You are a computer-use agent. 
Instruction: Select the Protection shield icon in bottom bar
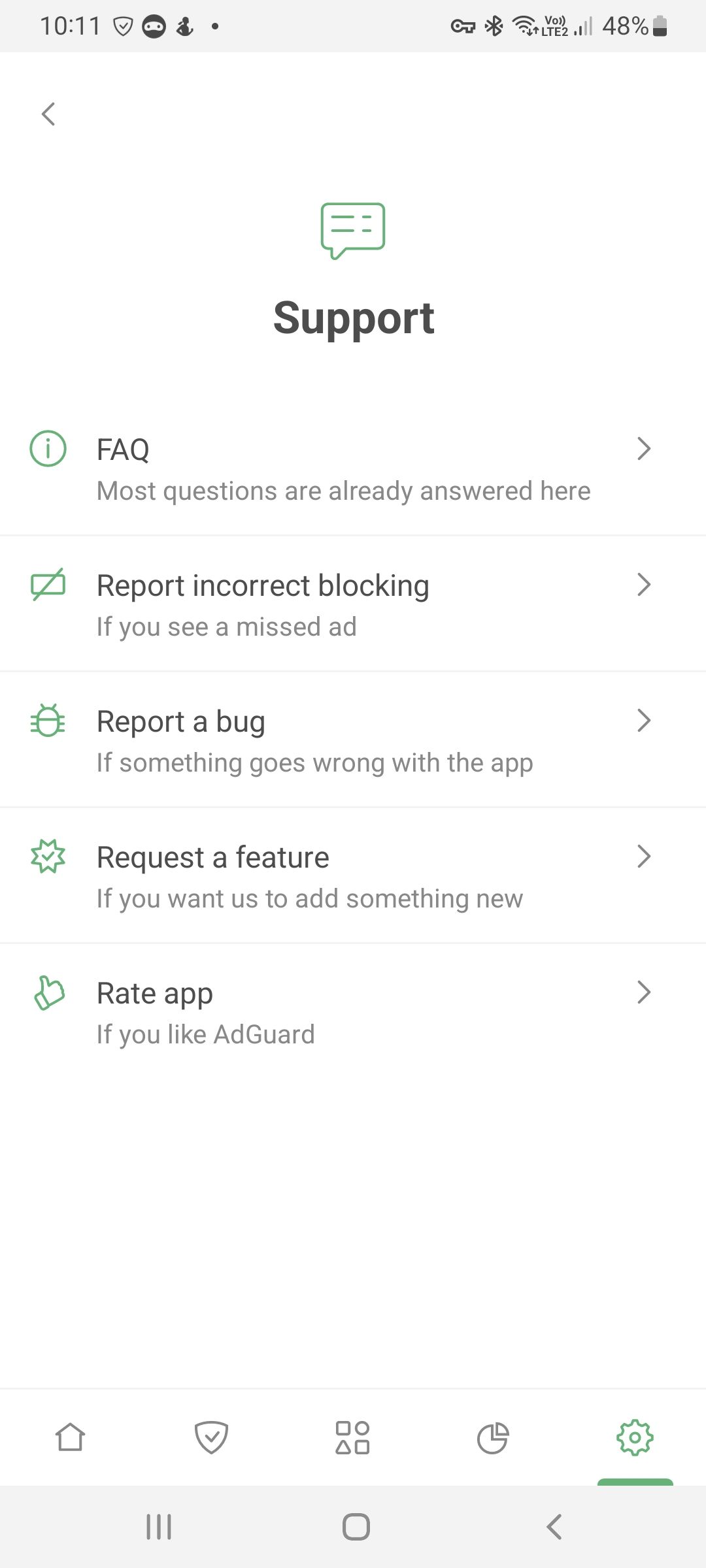pyautogui.click(x=212, y=1437)
